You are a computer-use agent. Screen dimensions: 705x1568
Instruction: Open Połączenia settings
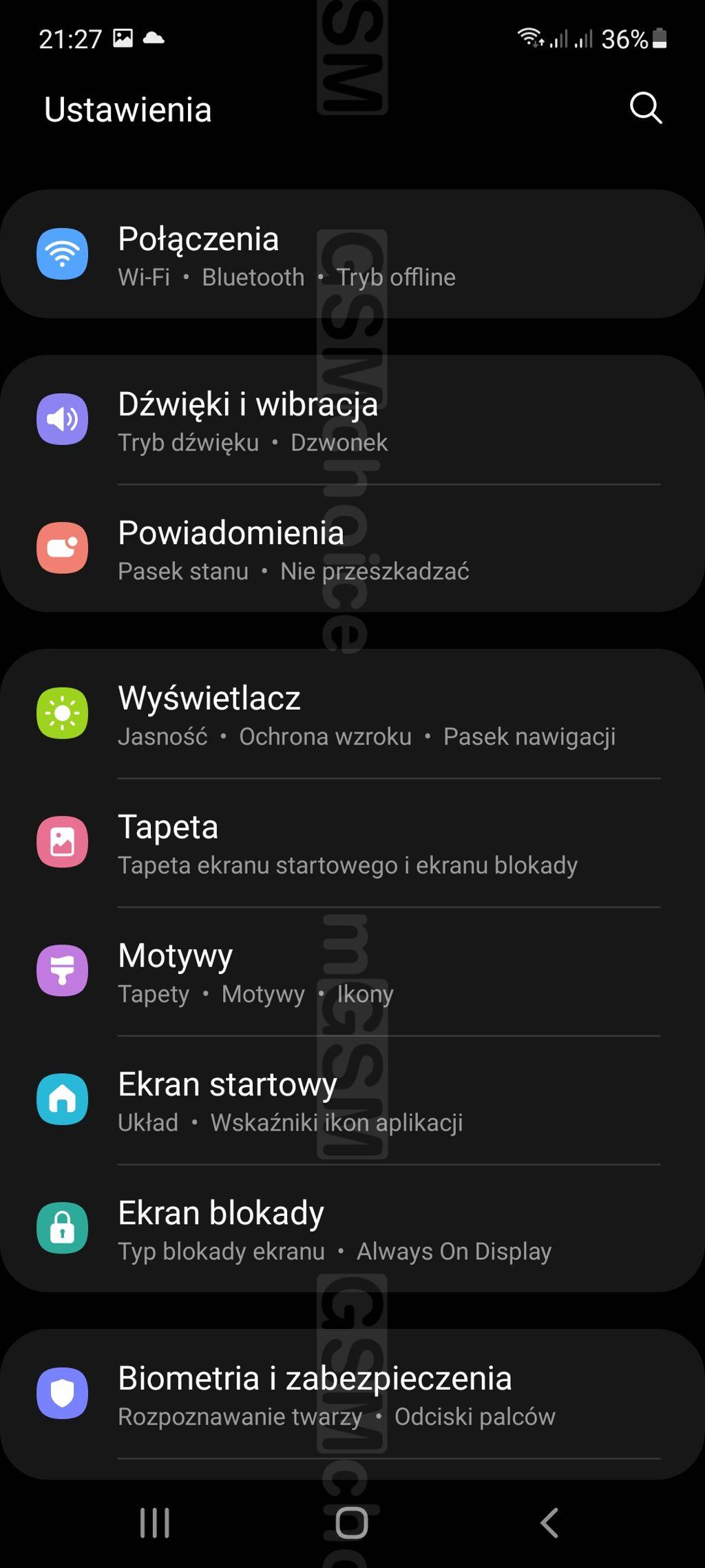352,254
